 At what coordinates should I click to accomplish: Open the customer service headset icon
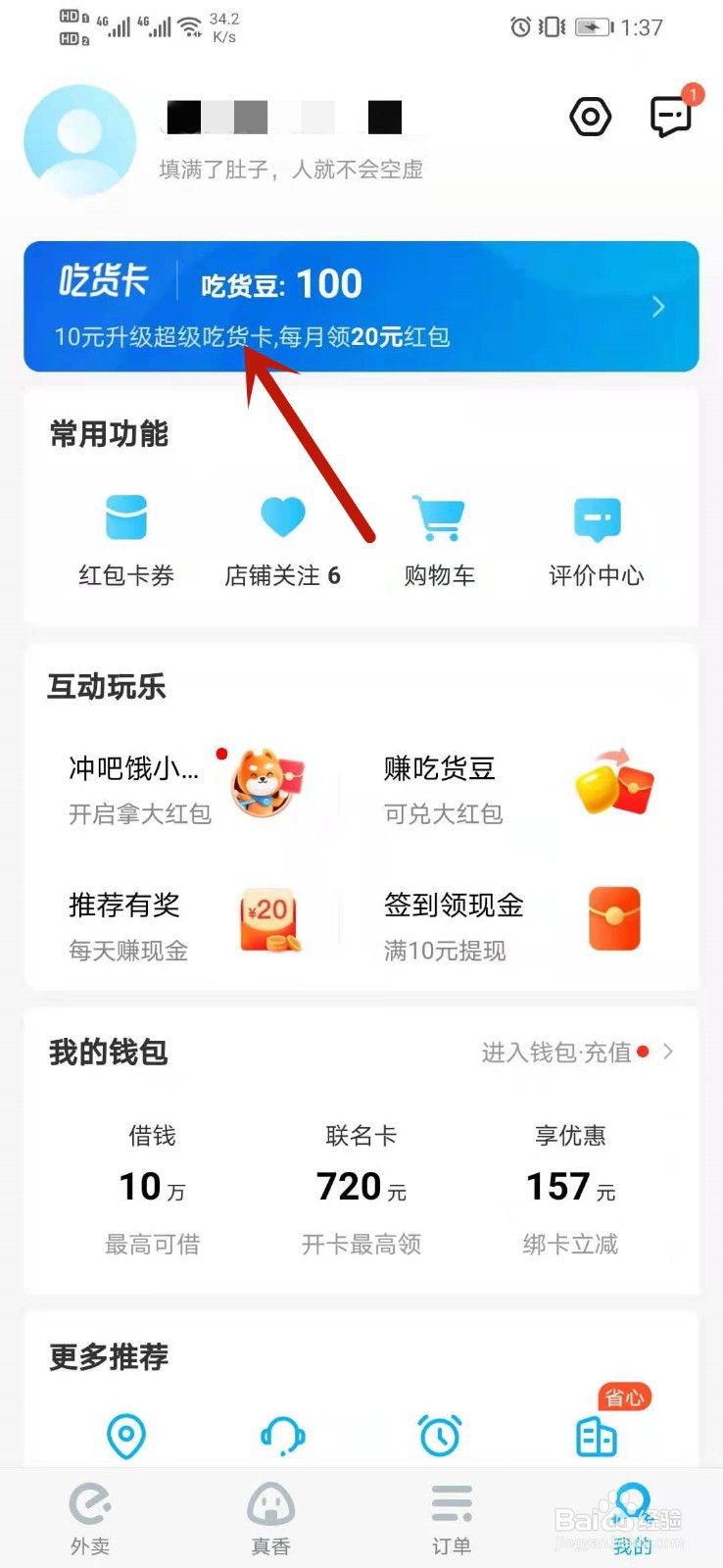(x=283, y=1435)
